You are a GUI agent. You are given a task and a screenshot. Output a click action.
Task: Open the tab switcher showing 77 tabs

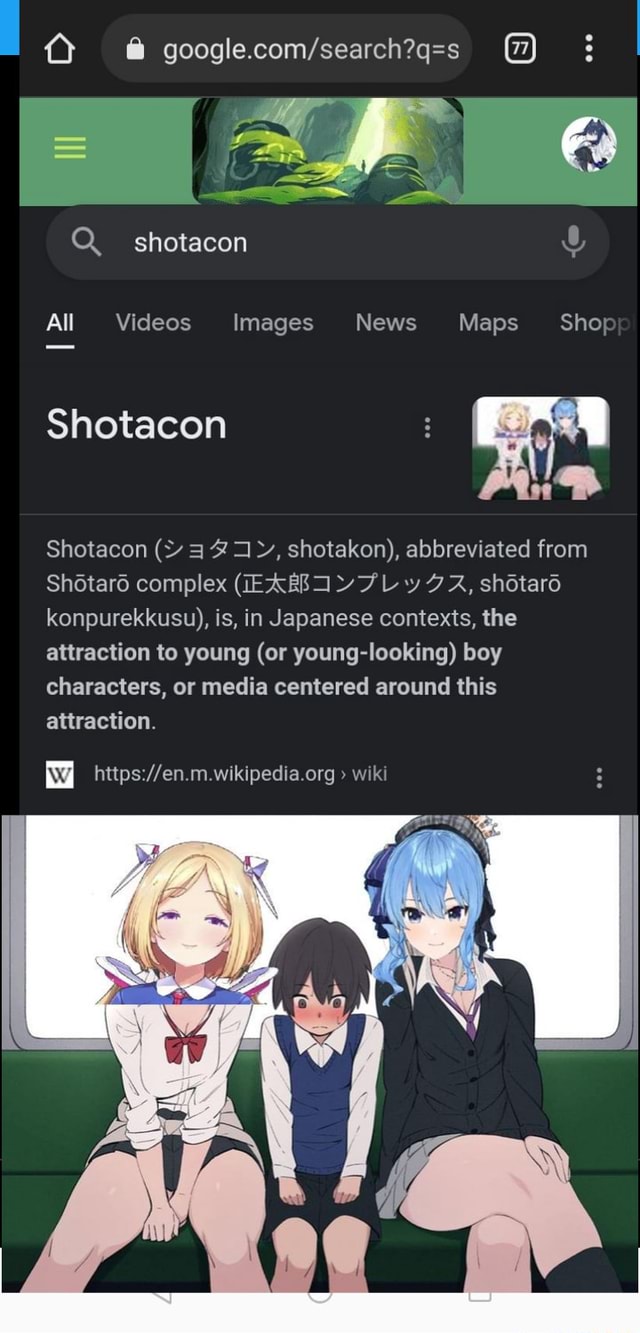coord(520,48)
